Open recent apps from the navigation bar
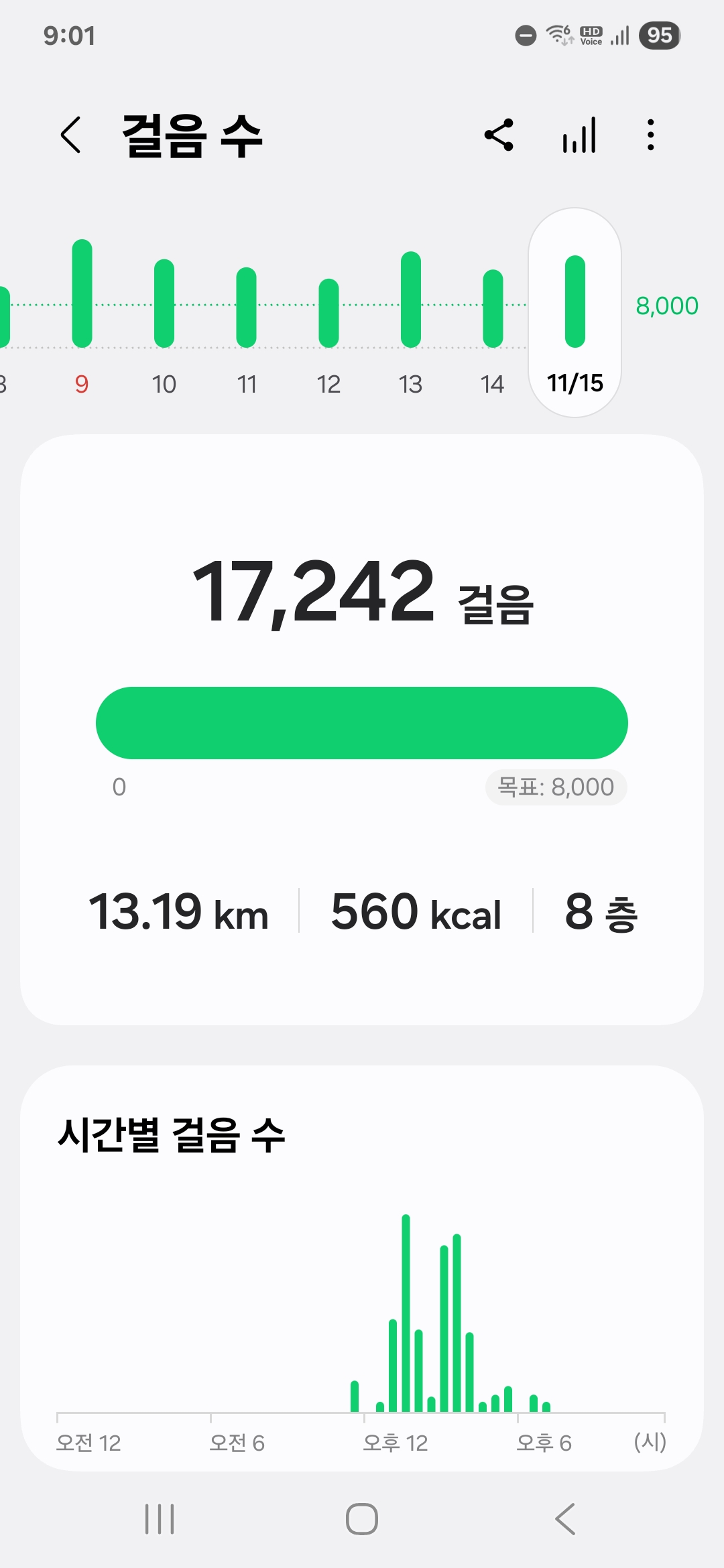 point(160,1518)
